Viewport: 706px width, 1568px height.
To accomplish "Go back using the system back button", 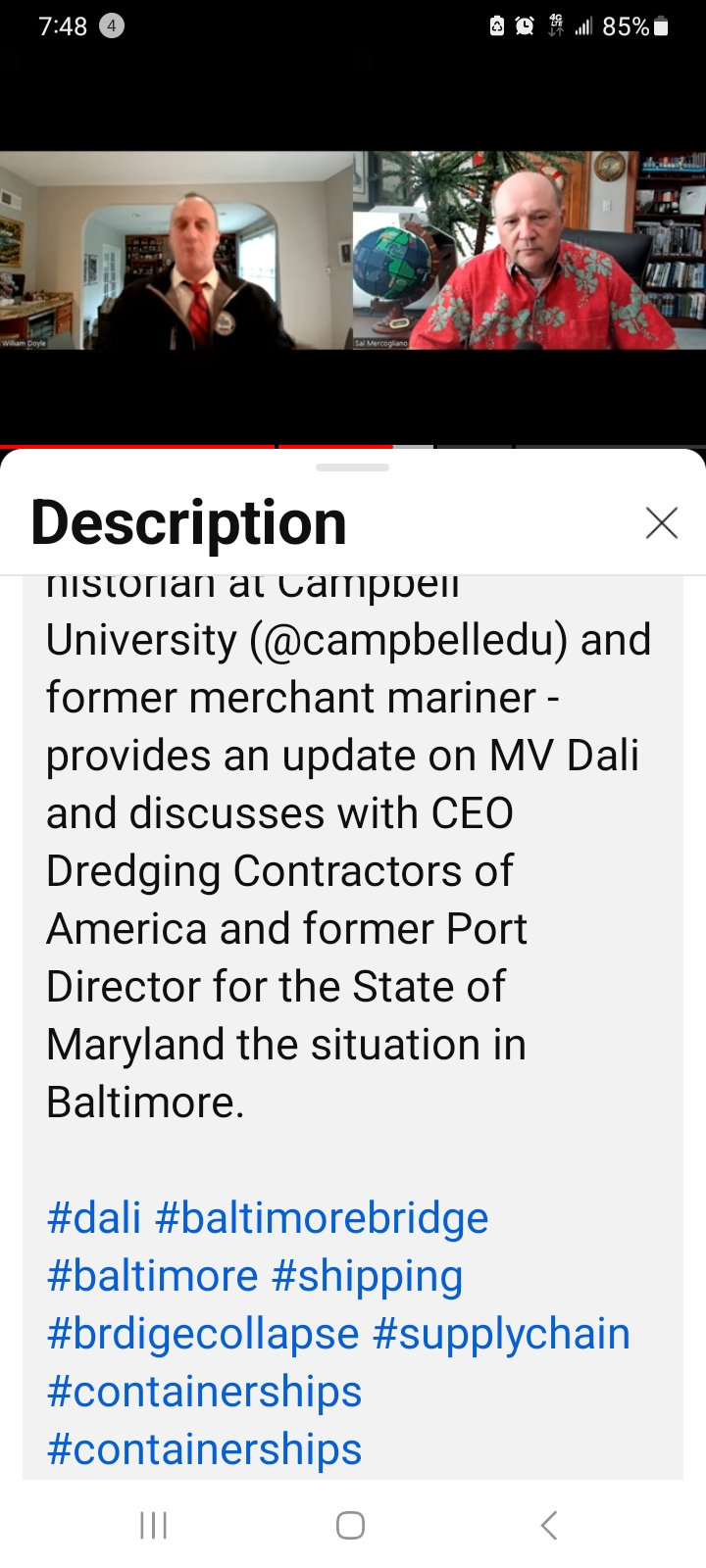I will (549, 1525).
